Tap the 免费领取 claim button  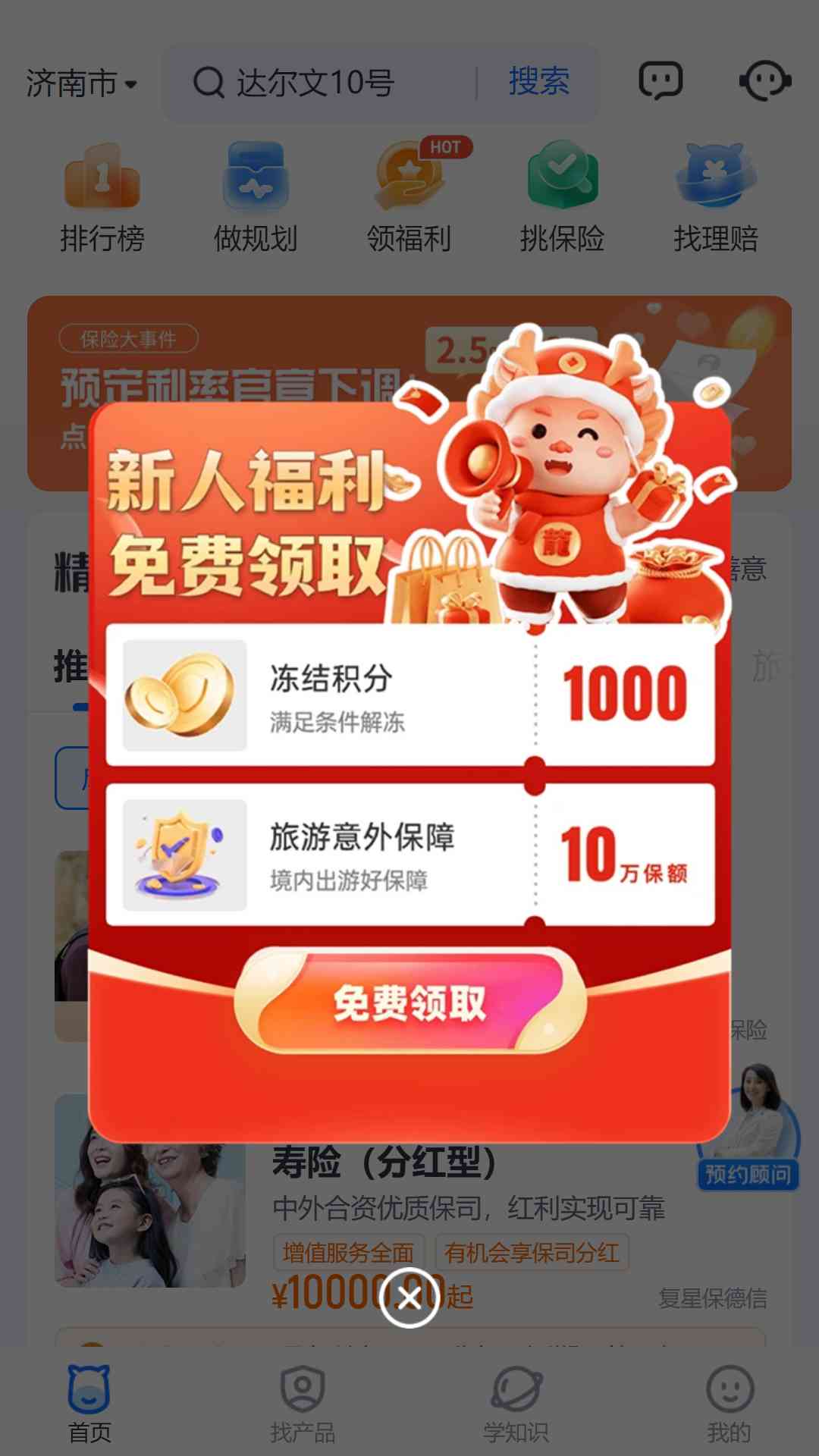pos(410,1001)
